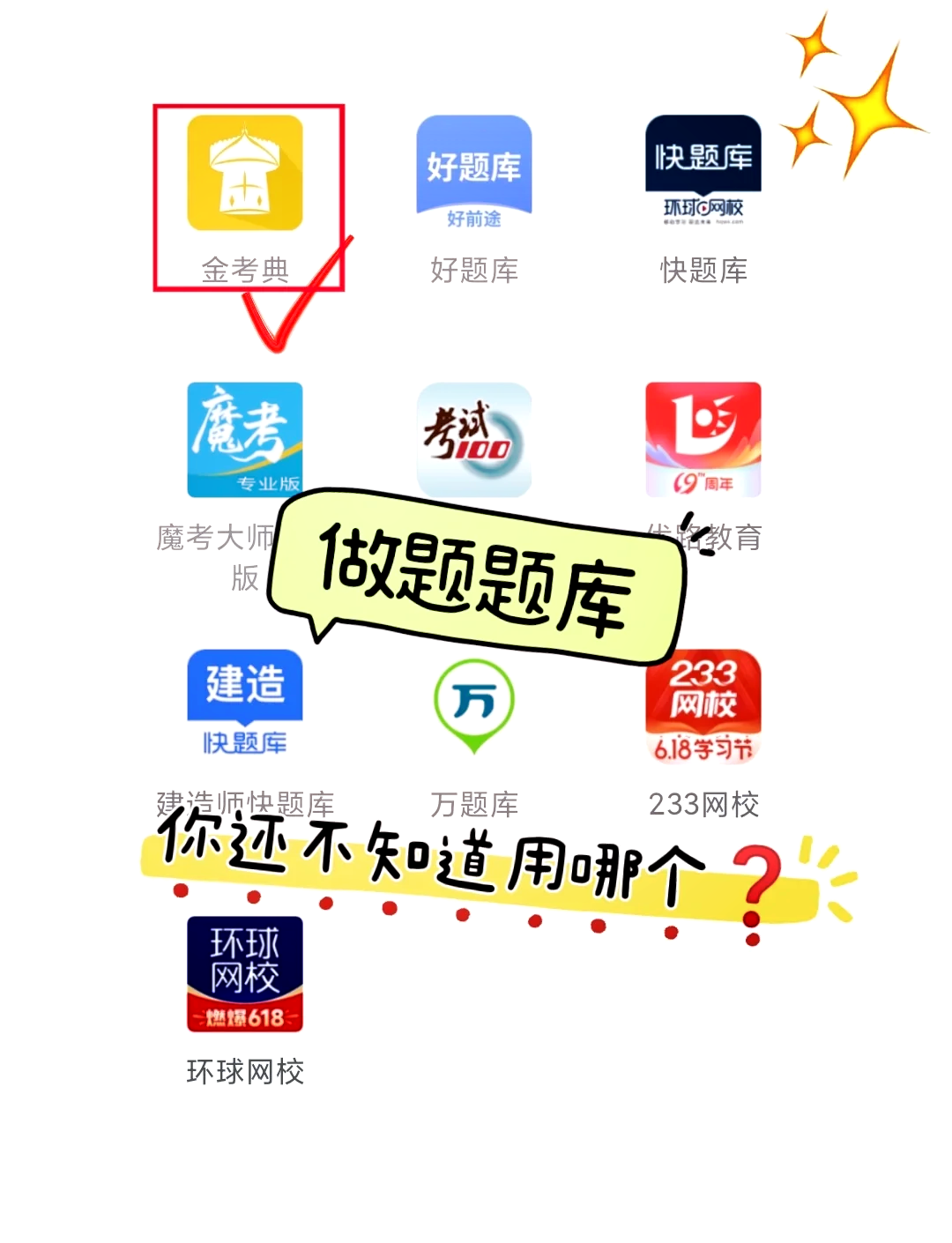Open the 建造师快题库 app icon
952x1243 pixels.
tap(244, 703)
